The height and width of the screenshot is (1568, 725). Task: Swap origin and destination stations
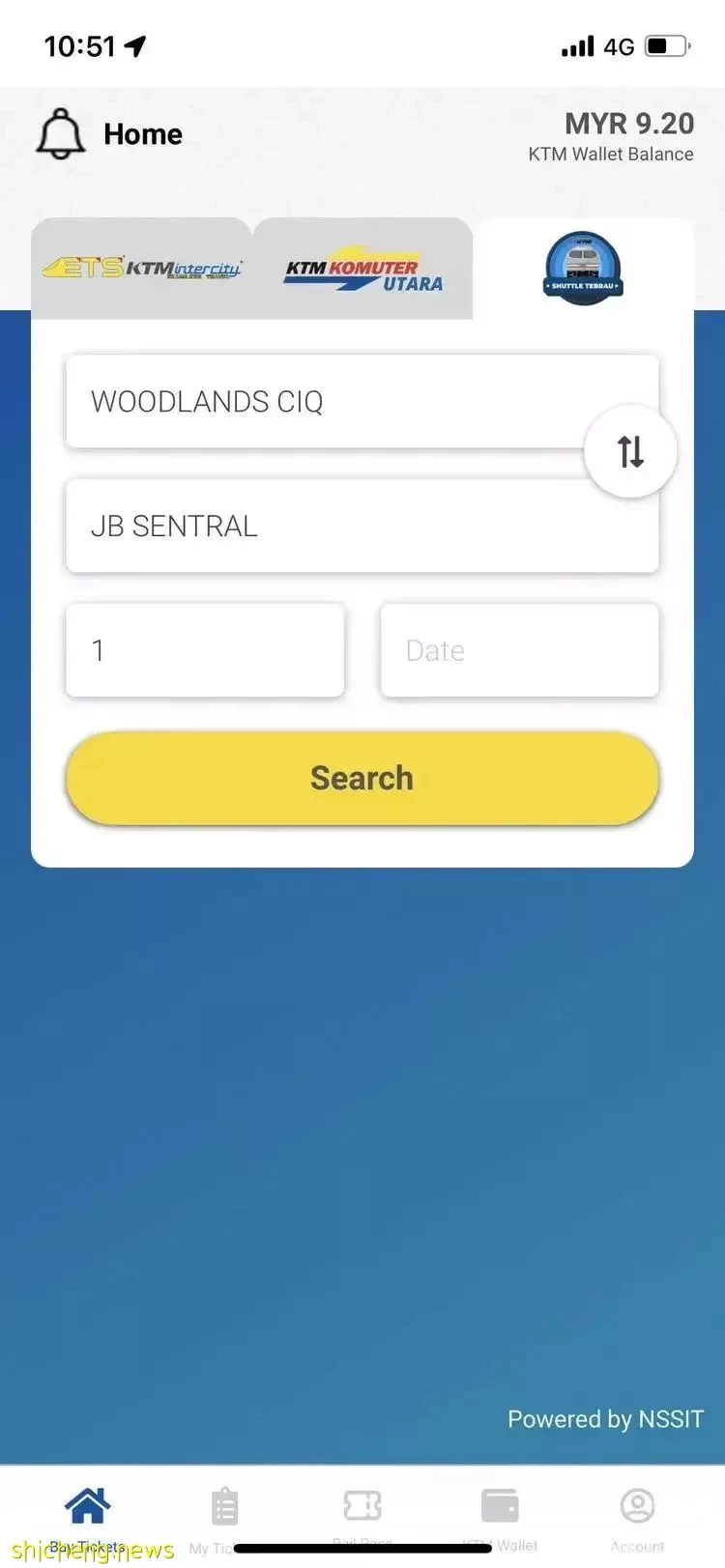click(630, 451)
